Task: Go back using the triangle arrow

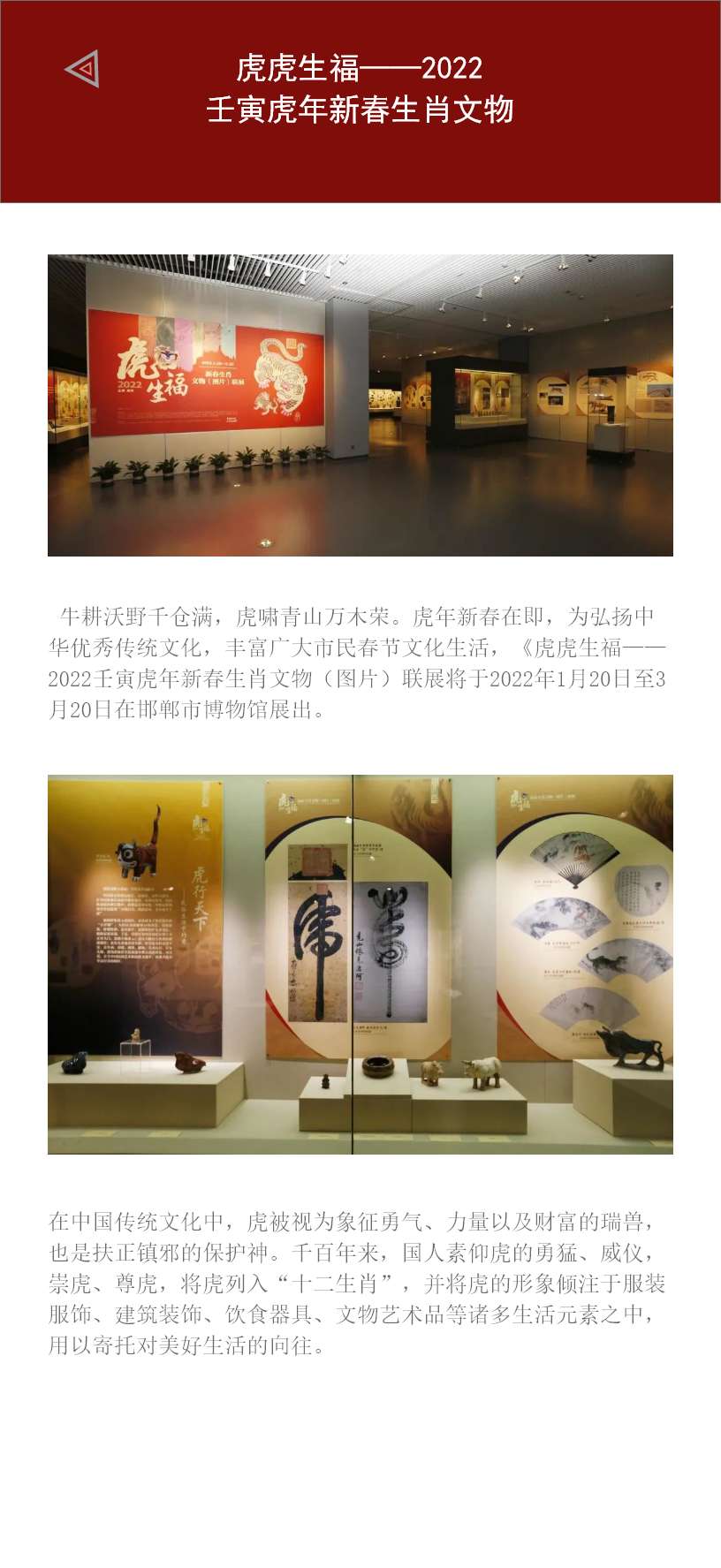Action: click(82, 69)
